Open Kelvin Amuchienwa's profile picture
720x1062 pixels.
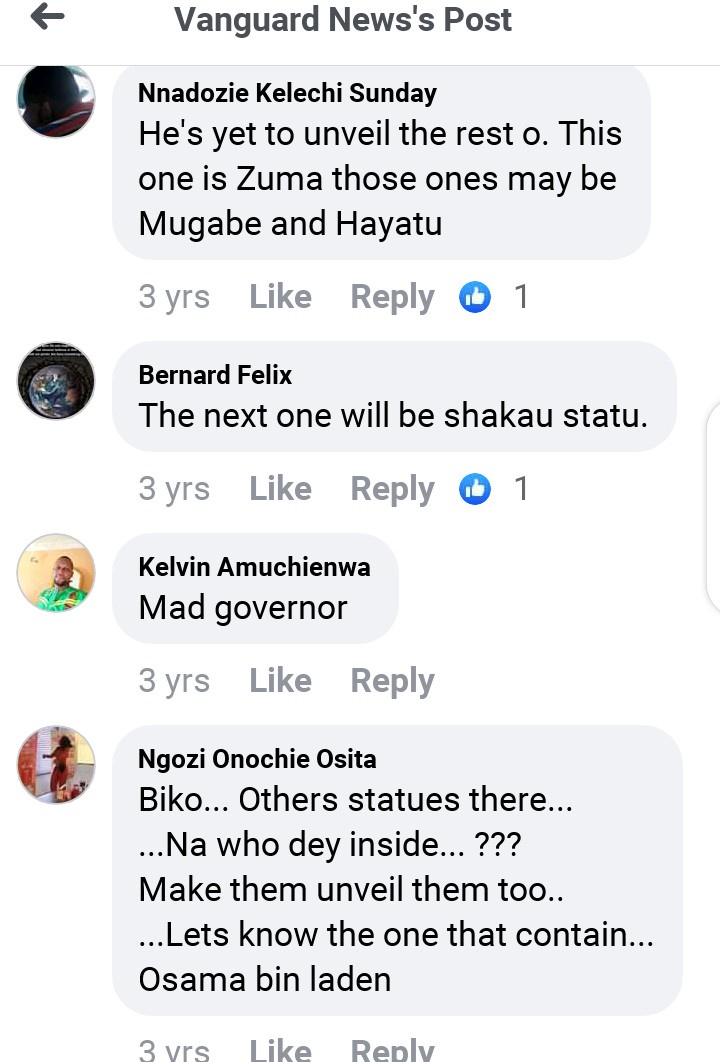pyautogui.click(x=56, y=572)
